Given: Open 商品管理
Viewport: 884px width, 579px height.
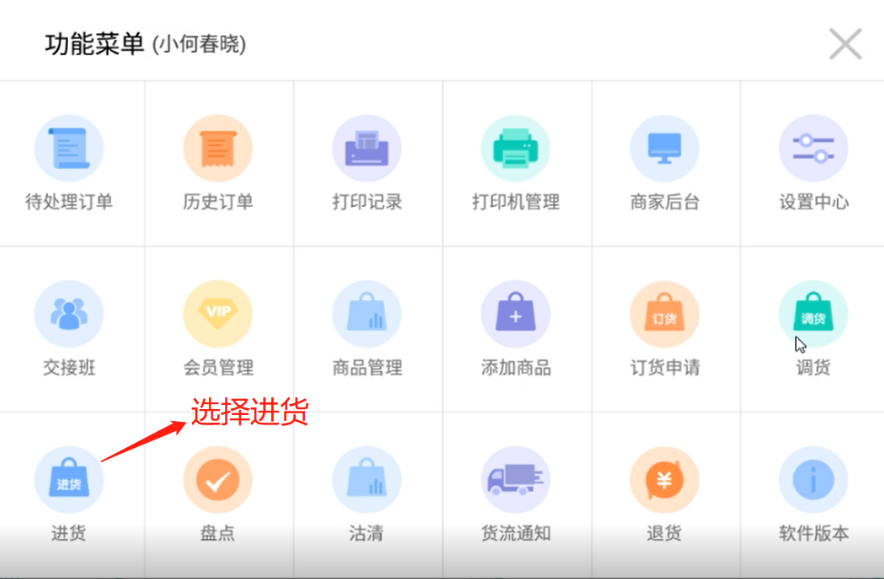Looking at the screenshot, I should pyautogui.click(x=367, y=314).
